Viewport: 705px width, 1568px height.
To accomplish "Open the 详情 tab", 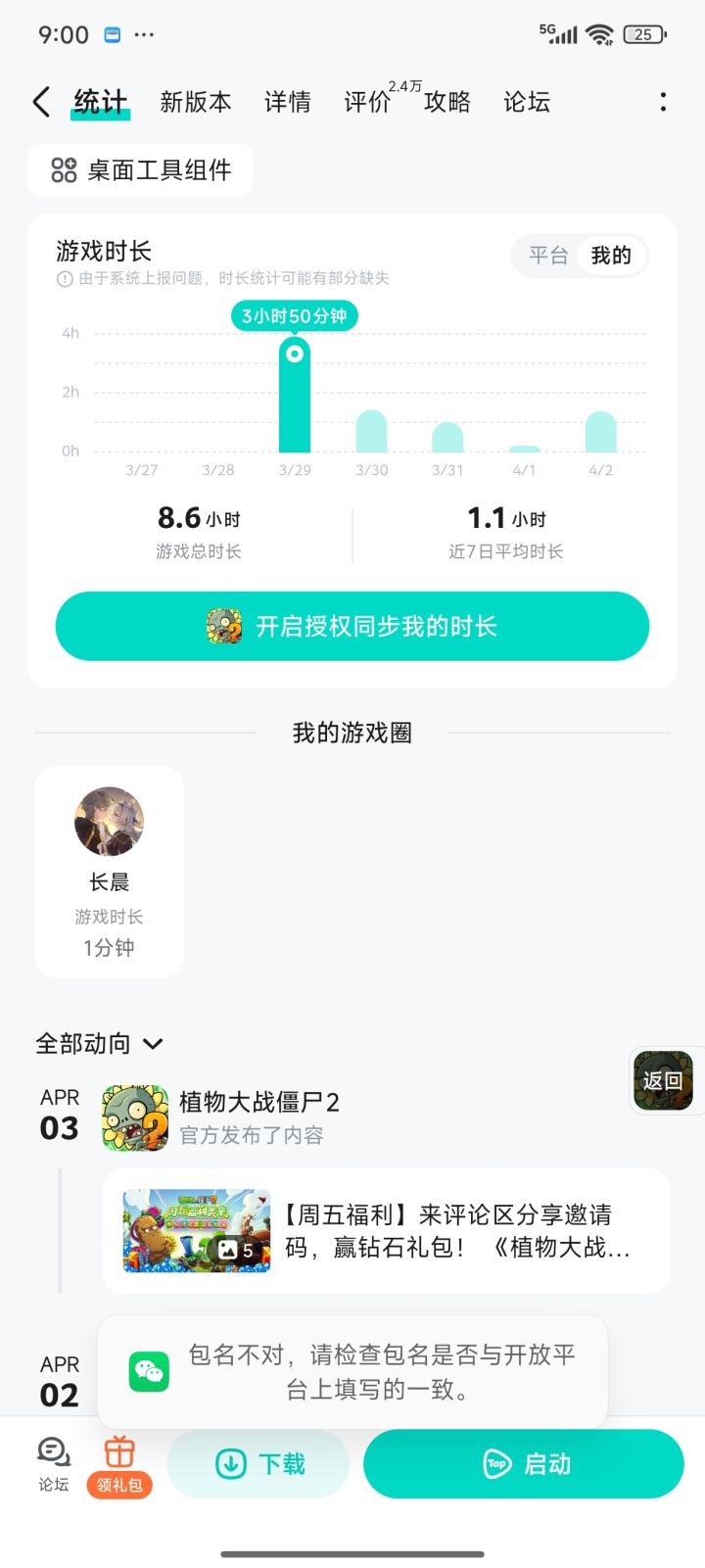I will (x=288, y=102).
